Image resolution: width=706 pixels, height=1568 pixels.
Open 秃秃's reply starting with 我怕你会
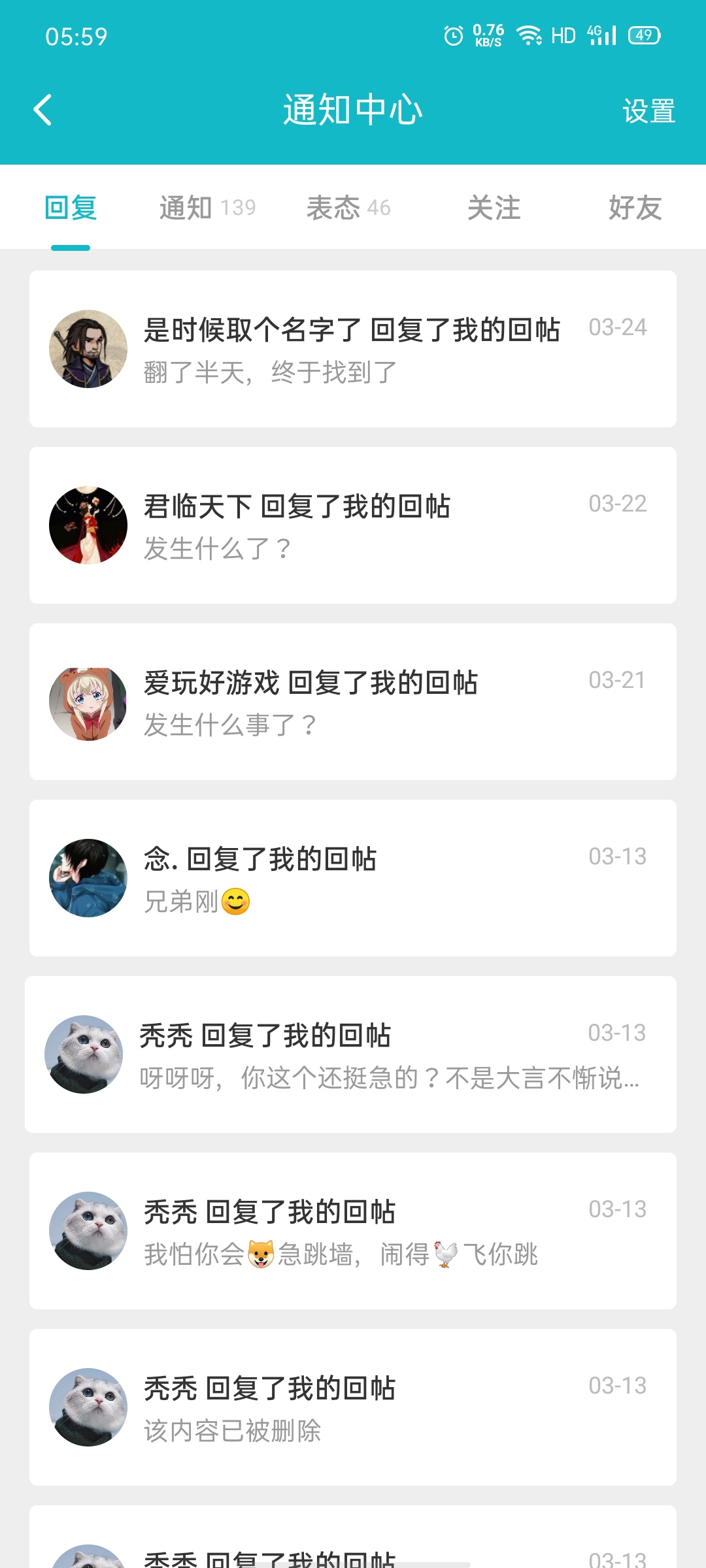353,1231
